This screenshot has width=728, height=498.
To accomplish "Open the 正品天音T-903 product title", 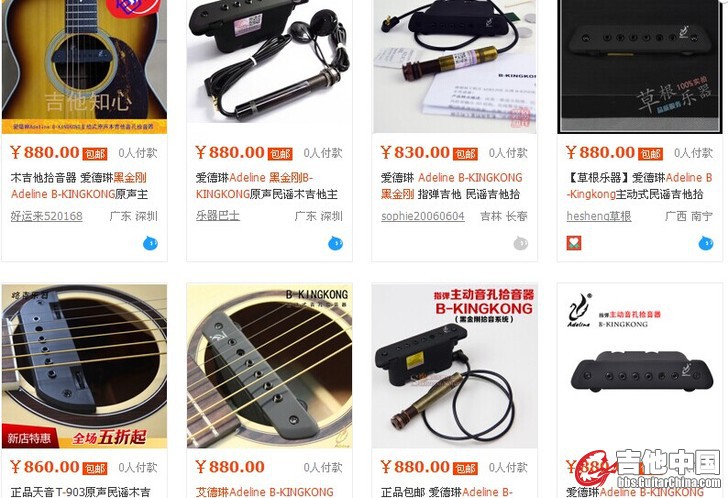I will (x=80, y=492).
